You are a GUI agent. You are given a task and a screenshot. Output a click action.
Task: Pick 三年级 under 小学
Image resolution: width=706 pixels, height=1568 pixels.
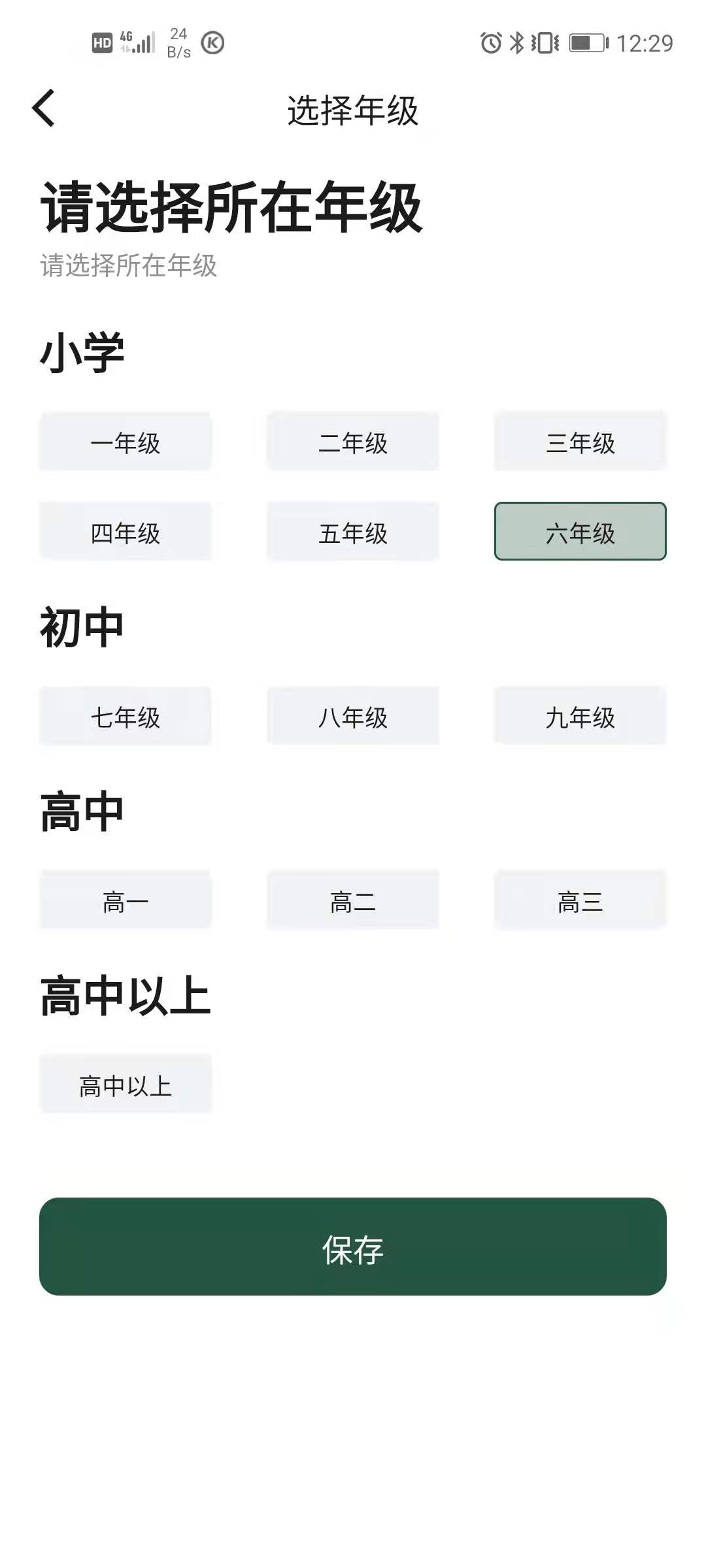(580, 442)
